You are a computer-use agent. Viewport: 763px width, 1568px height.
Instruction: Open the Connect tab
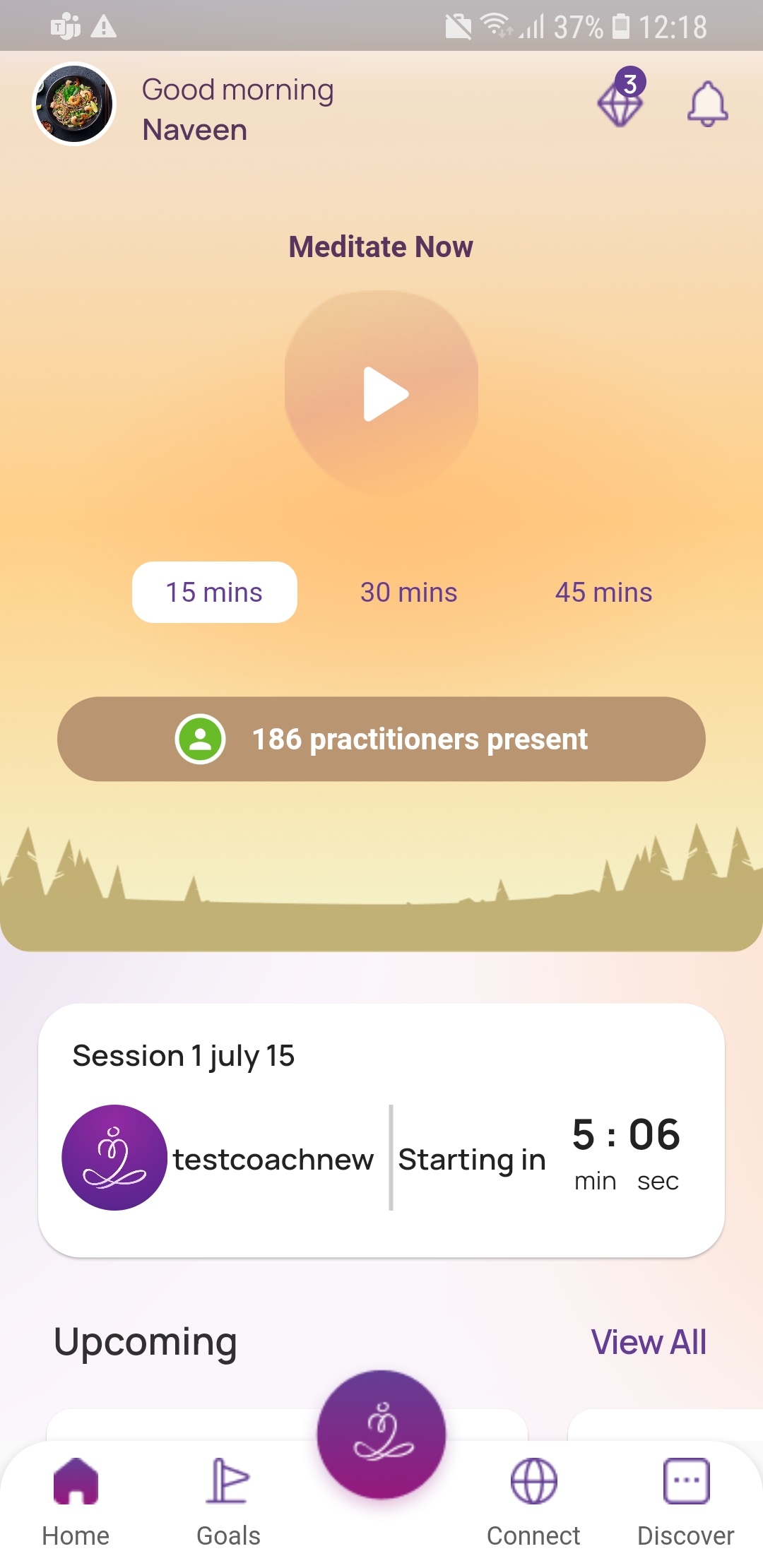[533, 1497]
